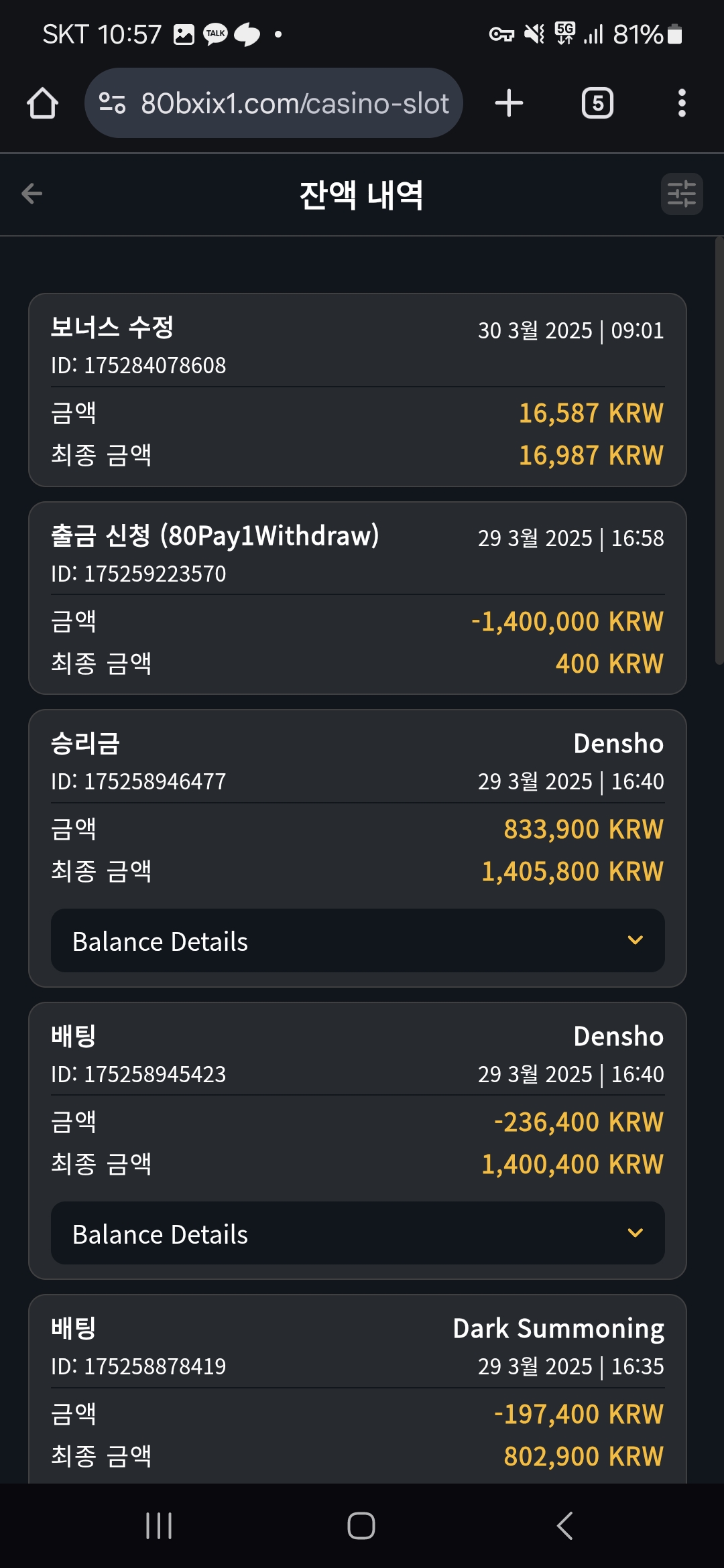Open the site info icon in the address bar
Viewport: 724px width, 1568px height.
[x=112, y=103]
